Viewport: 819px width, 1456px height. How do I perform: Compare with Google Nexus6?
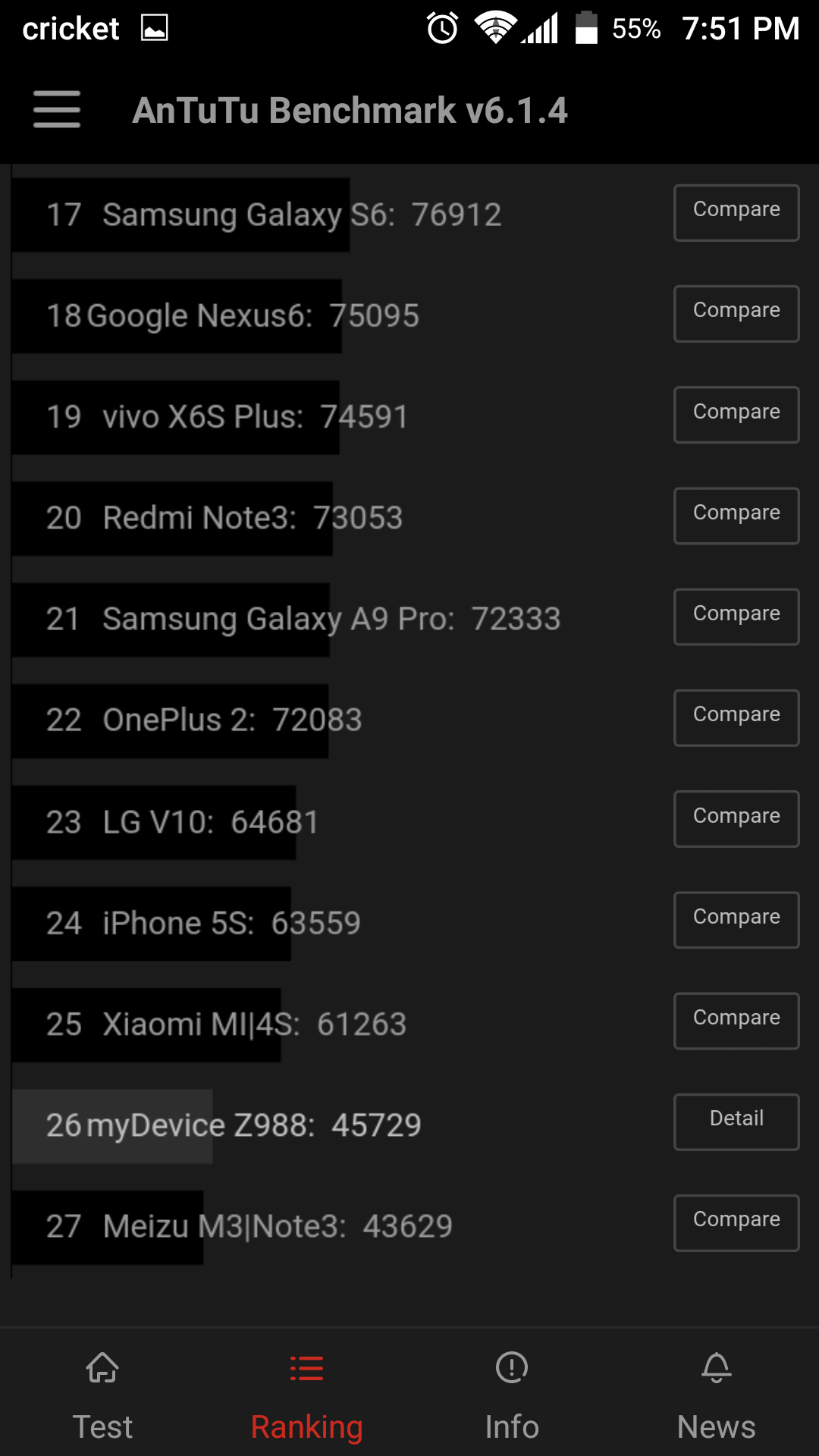(736, 313)
